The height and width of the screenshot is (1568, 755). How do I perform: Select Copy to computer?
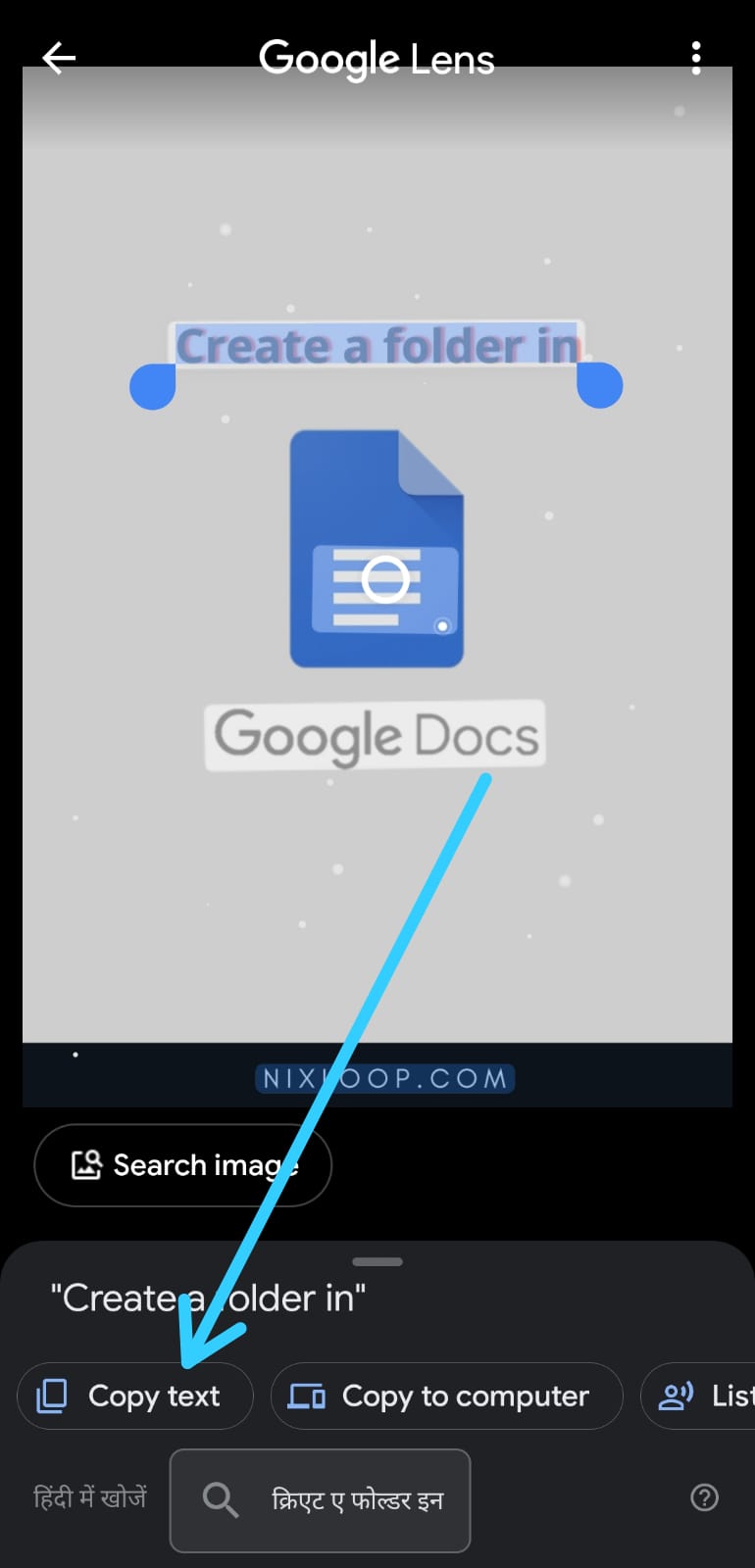[447, 1396]
